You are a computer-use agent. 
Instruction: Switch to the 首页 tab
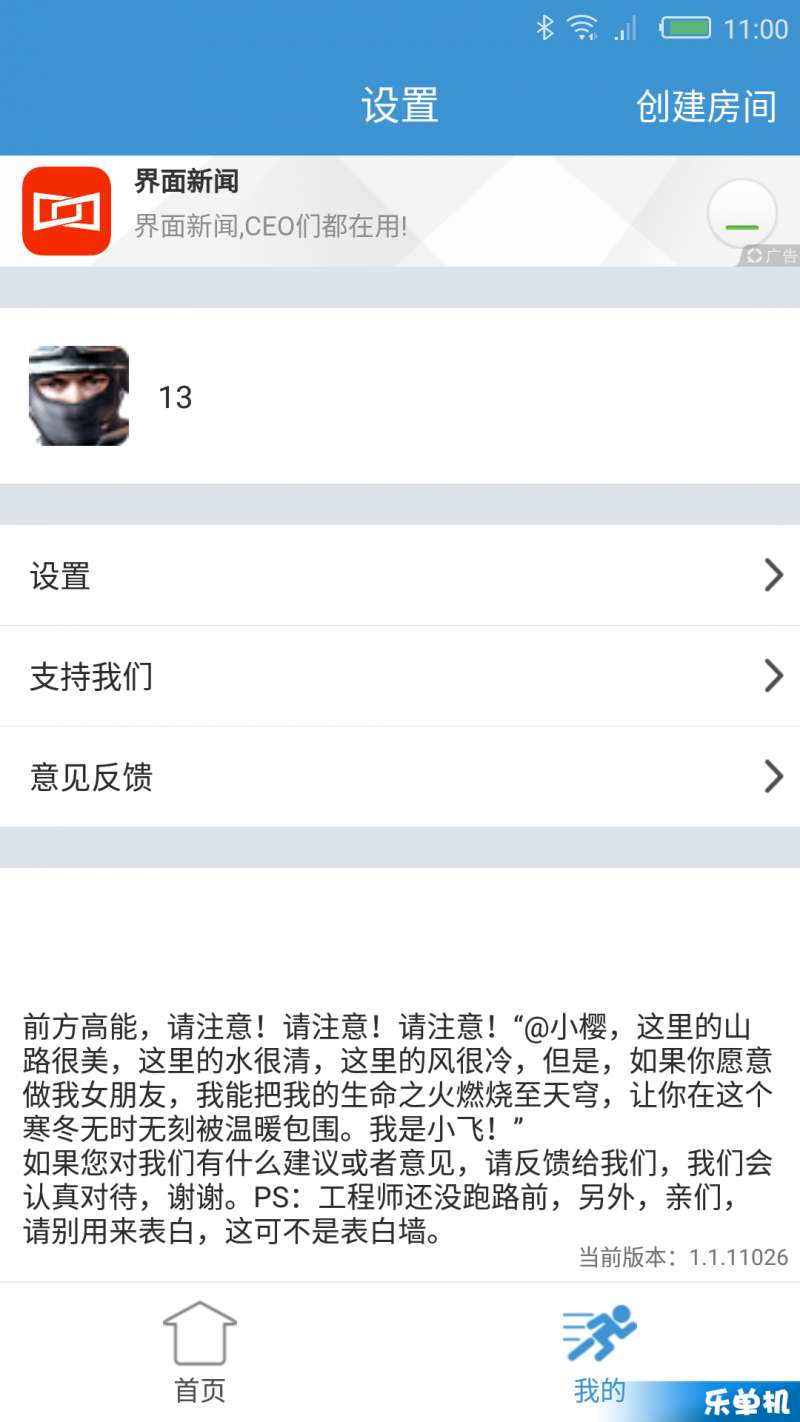(x=200, y=1352)
